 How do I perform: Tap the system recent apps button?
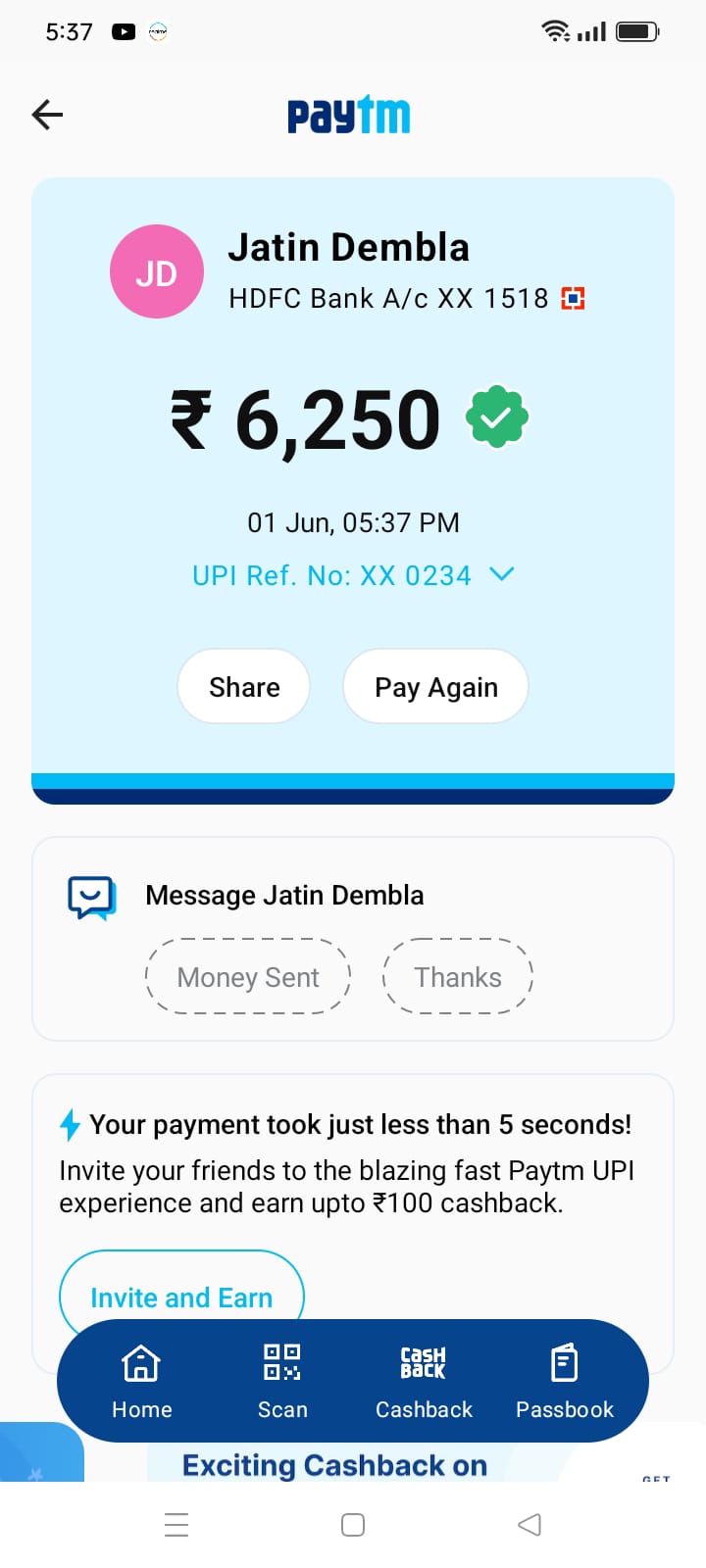coord(176,1525)
